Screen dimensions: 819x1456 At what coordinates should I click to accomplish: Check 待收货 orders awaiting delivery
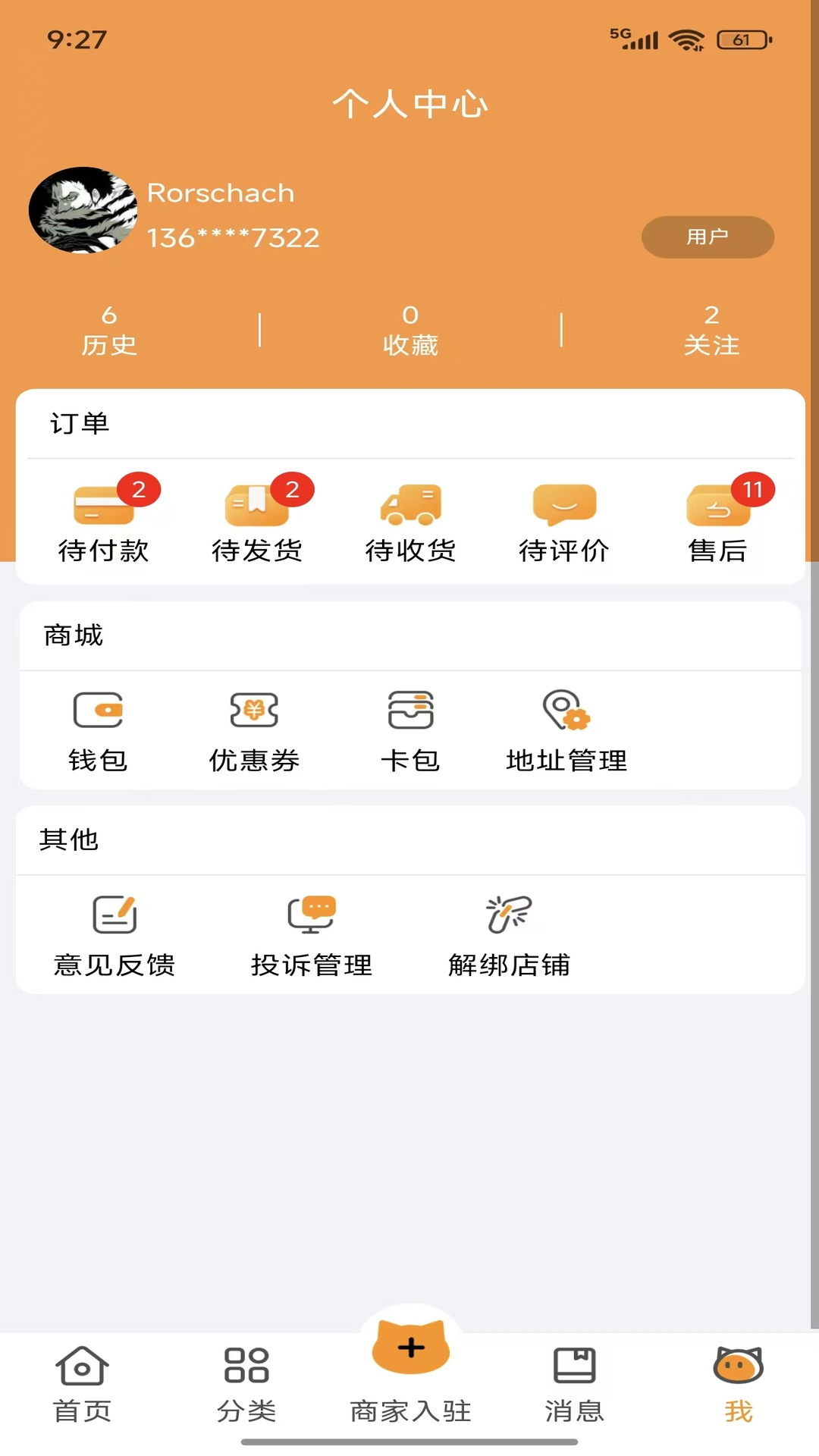coord(410,521)
